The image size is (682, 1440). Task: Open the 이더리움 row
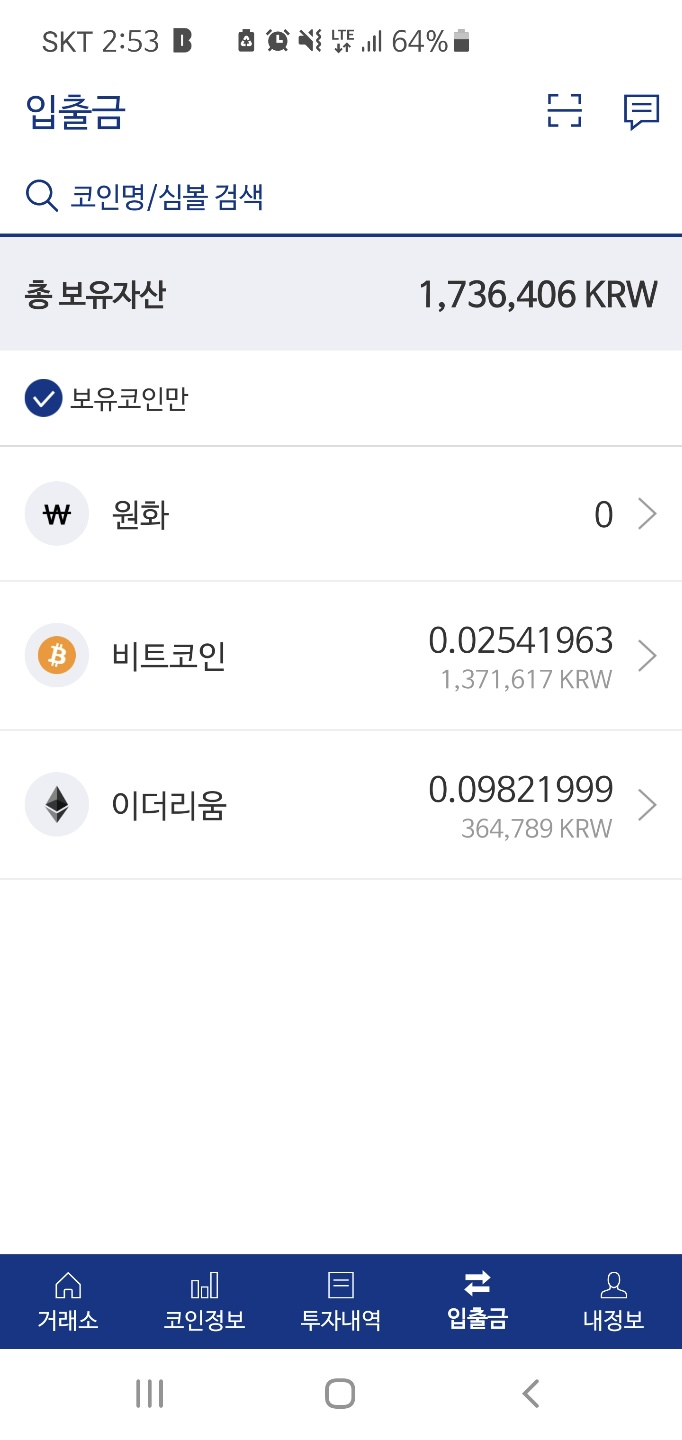(341, 805)
